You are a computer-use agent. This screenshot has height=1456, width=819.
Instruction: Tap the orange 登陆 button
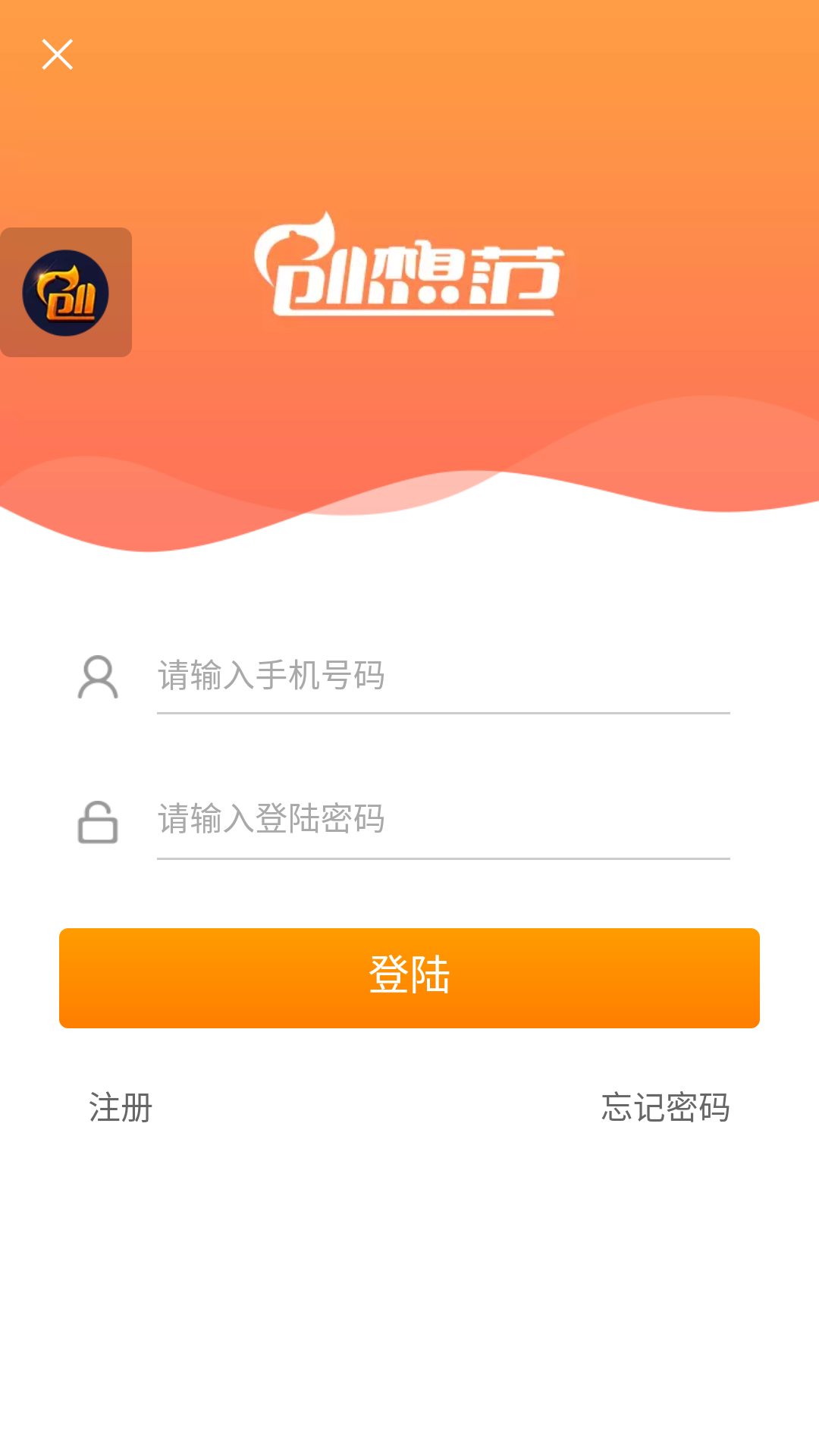(409, 977)
